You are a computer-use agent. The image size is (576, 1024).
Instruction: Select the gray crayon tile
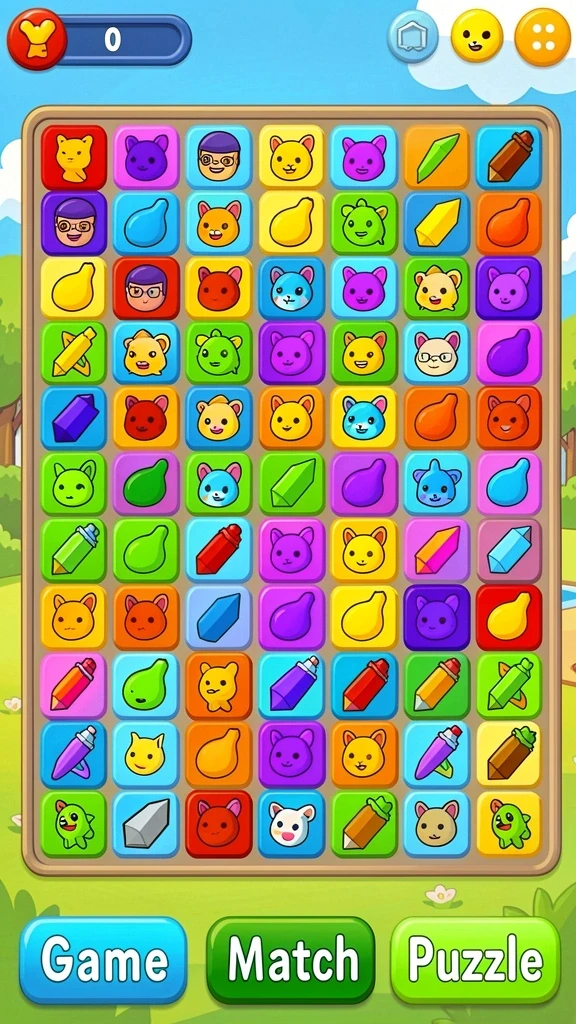[x=146, y=824]
